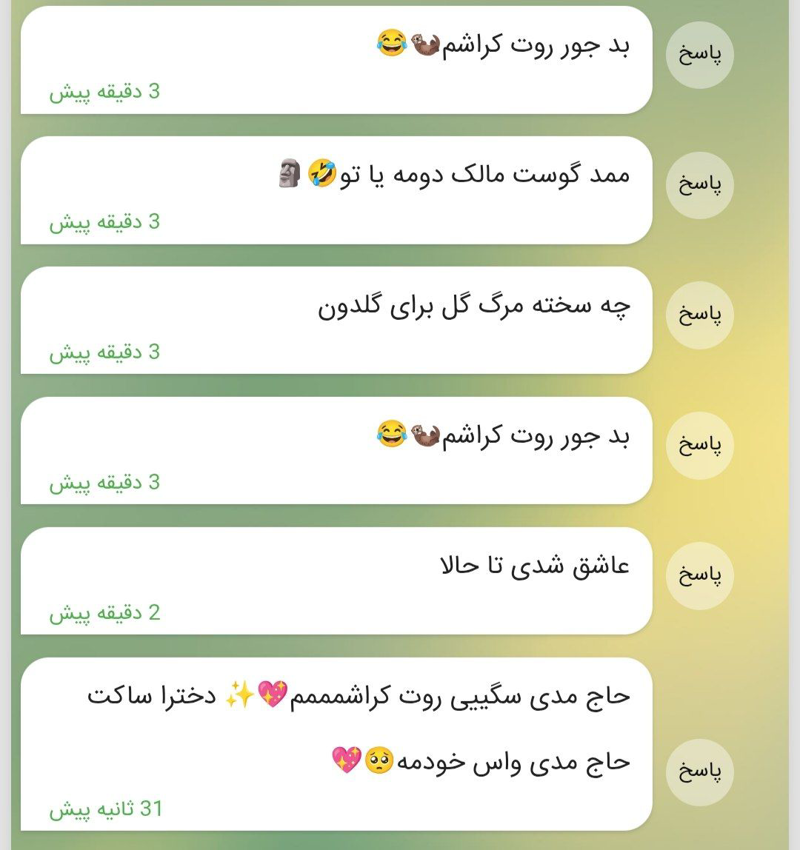Reply to the message "ممد گوست مالک دومه یا تو"
Viewport: 800px width, 850px height.
(700, 185)
